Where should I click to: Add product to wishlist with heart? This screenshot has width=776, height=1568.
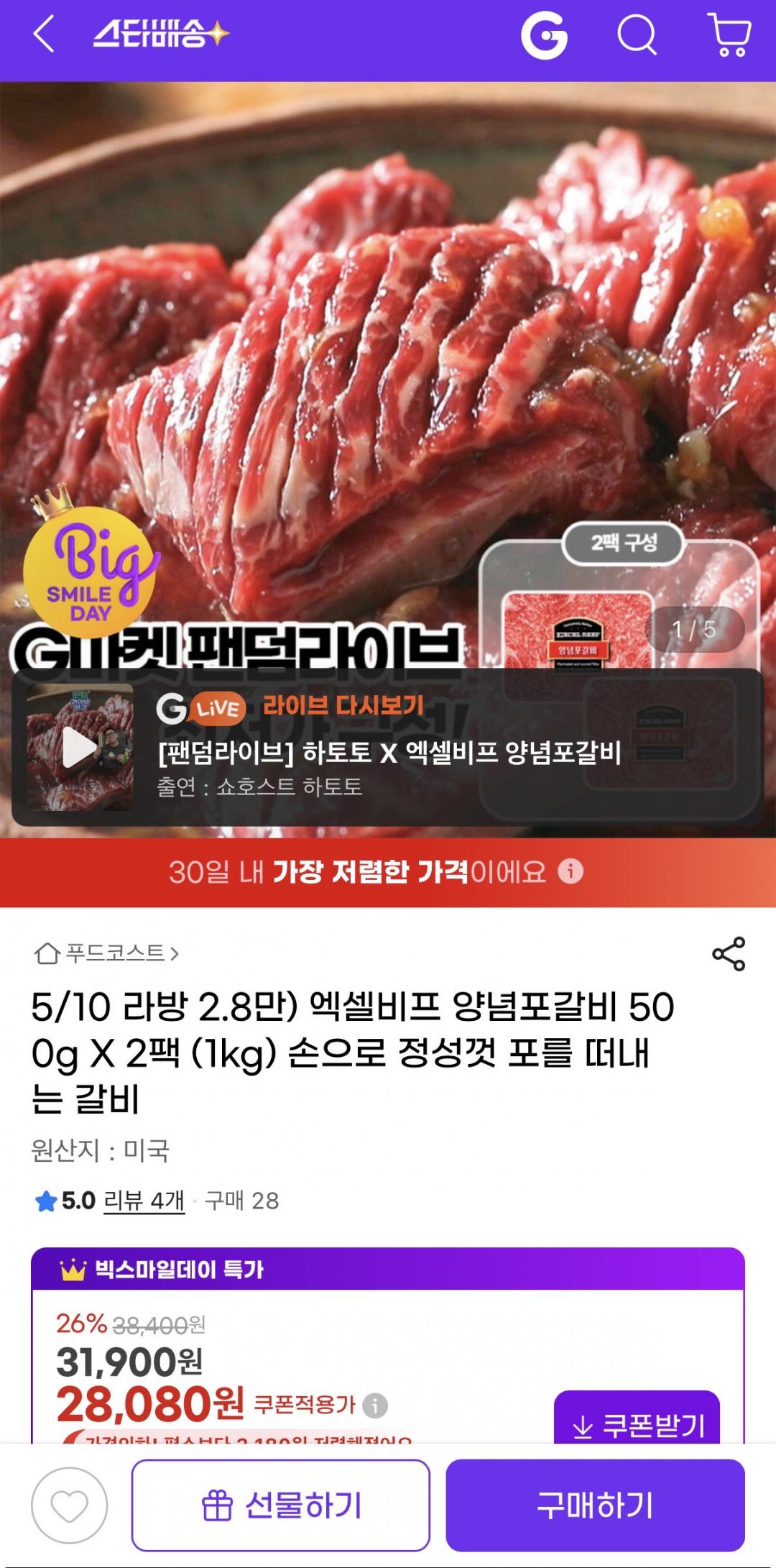[x=69, y=1505]
